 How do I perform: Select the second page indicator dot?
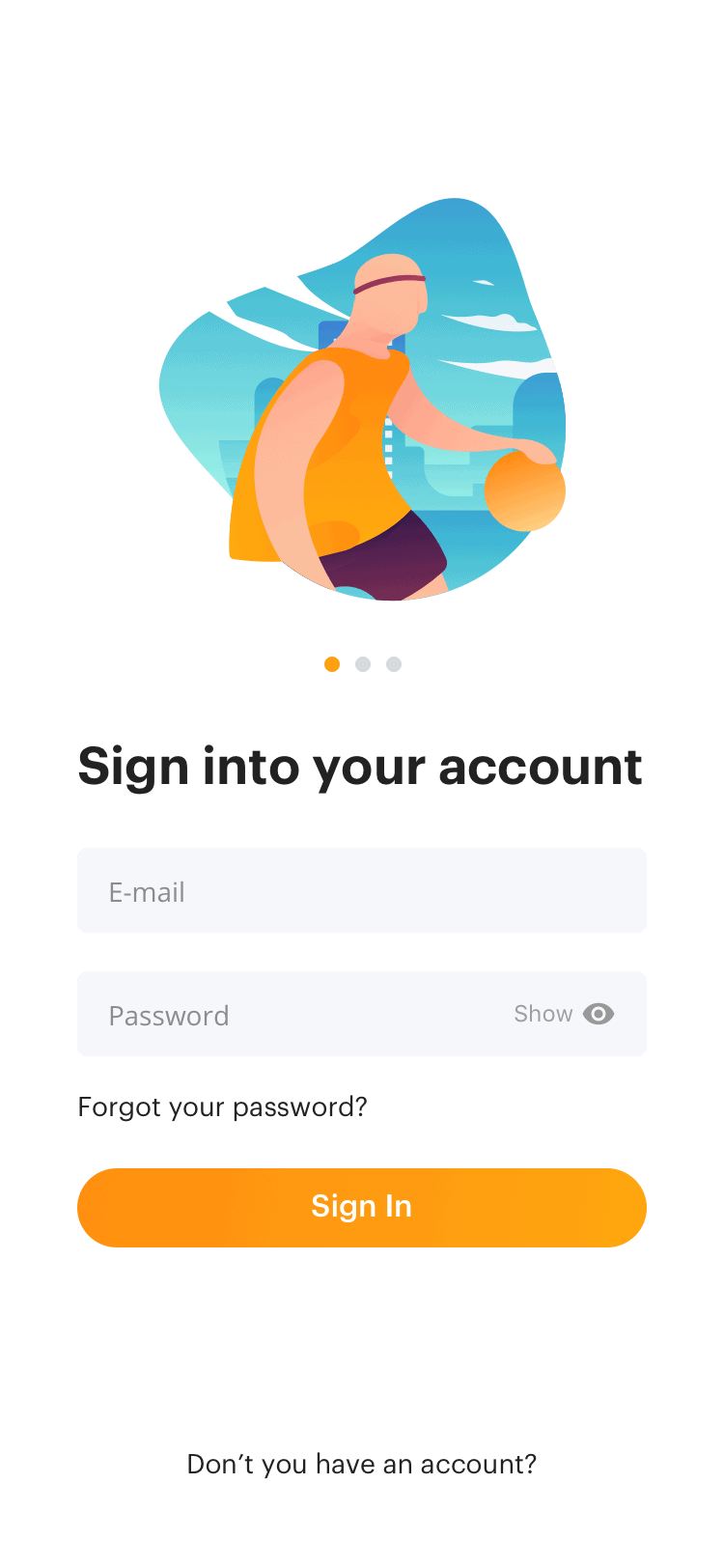[363, 664]
